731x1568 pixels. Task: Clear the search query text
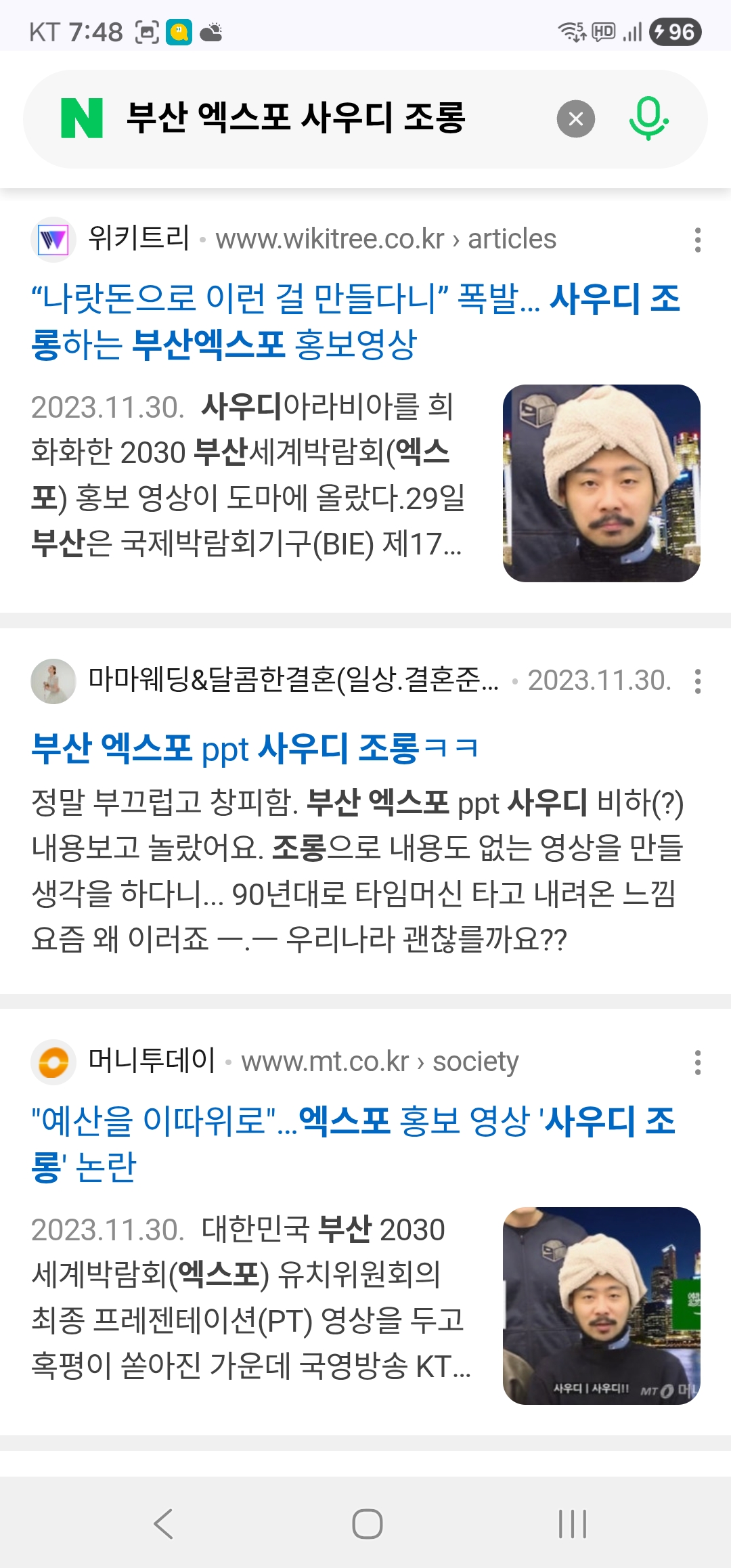(x=575, y=119)
